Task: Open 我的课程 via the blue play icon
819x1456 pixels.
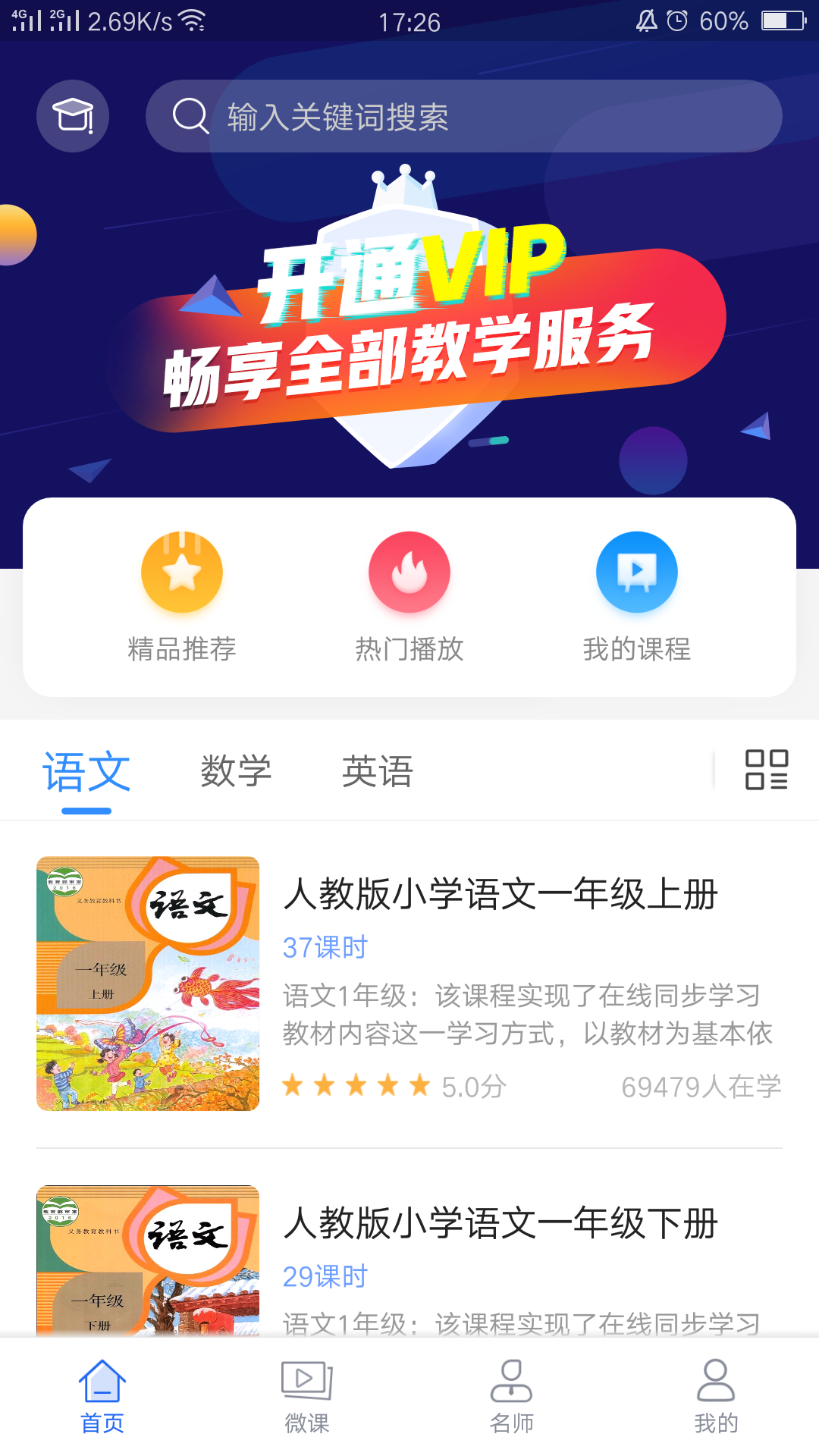Action: coord(637,571)
